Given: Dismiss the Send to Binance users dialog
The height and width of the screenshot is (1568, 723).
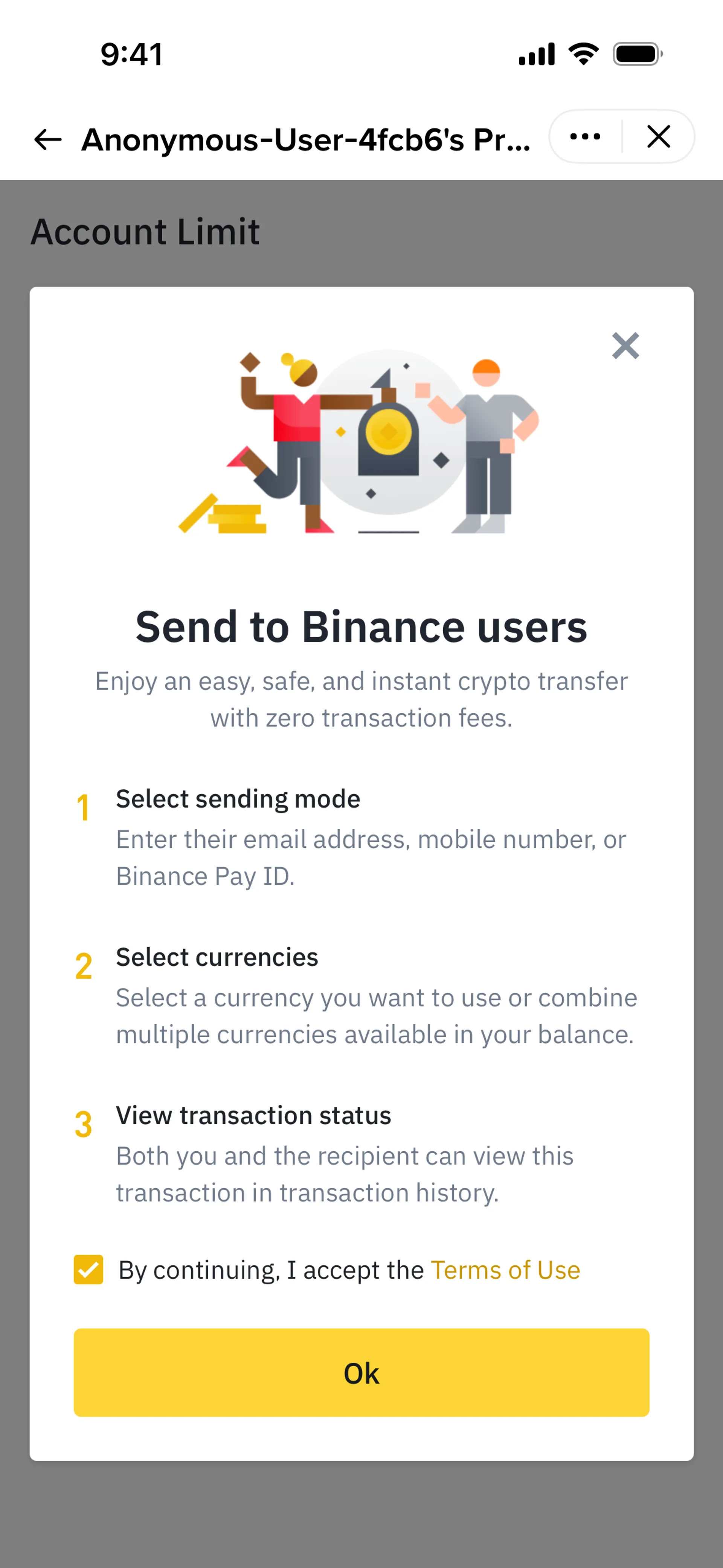Looking at the screenshot, I should tap(625, 346).
